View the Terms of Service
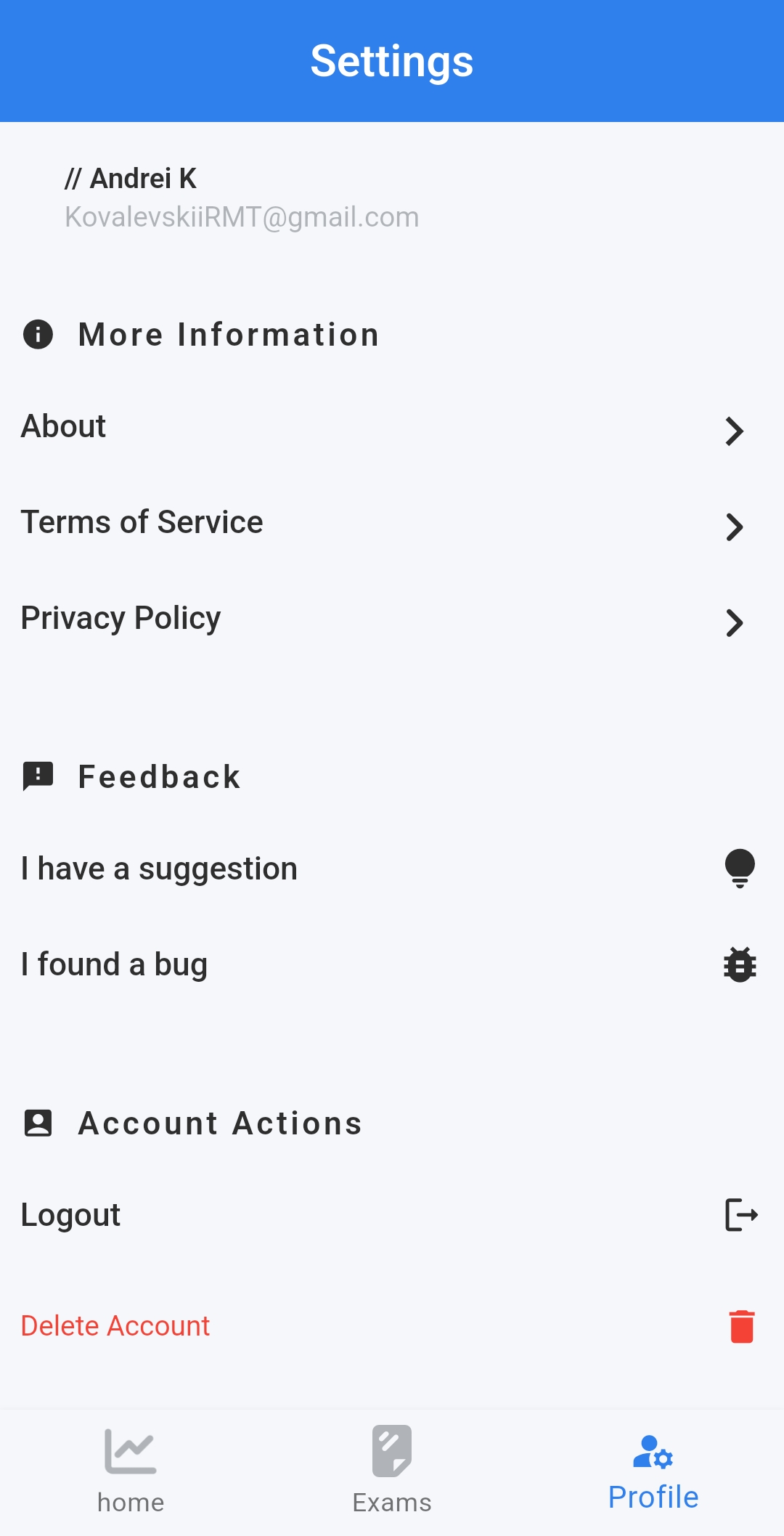 (x=392, y=524)
